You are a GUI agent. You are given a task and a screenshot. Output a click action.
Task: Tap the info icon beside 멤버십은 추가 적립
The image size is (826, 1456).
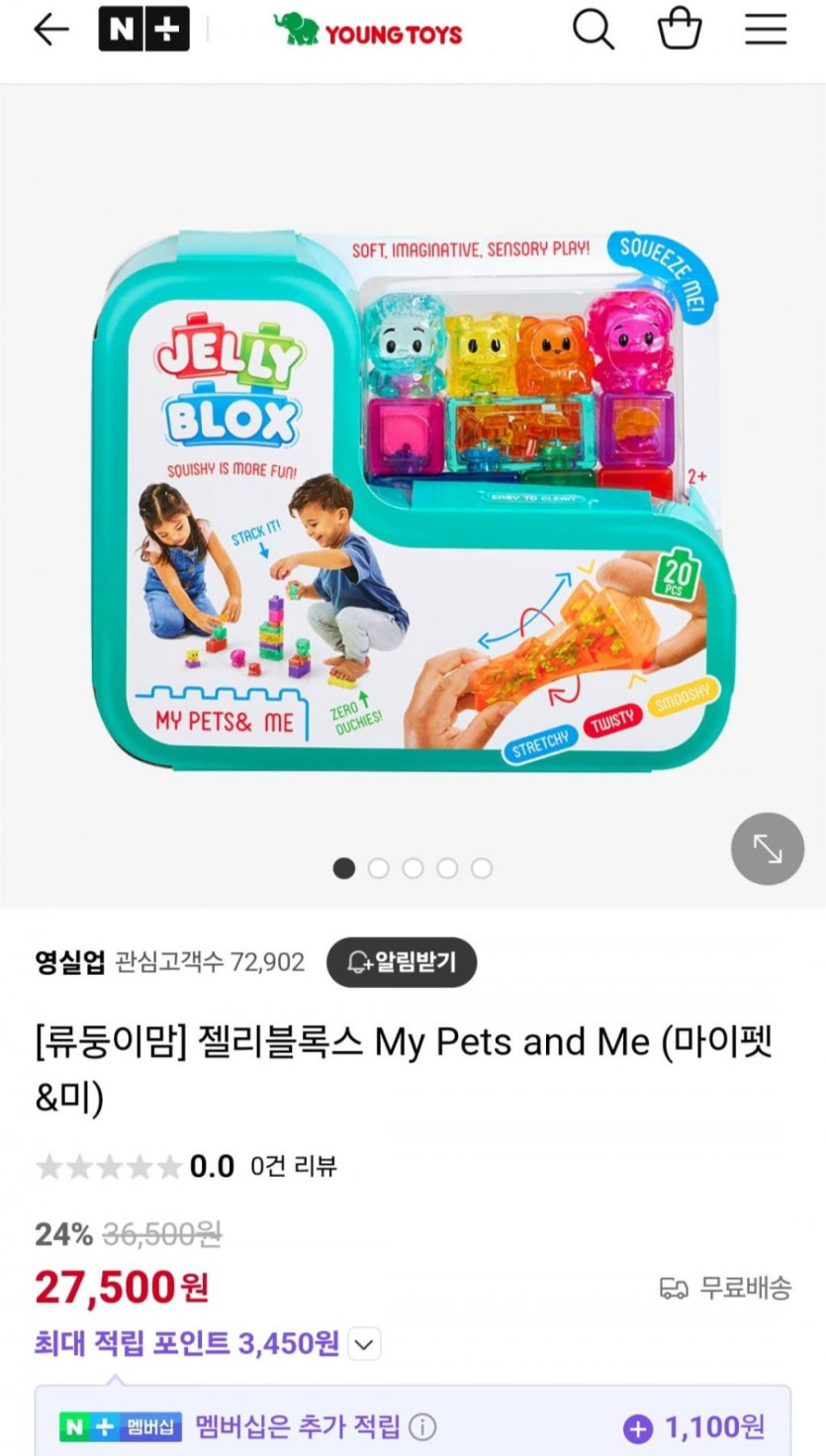(422, 1427)
